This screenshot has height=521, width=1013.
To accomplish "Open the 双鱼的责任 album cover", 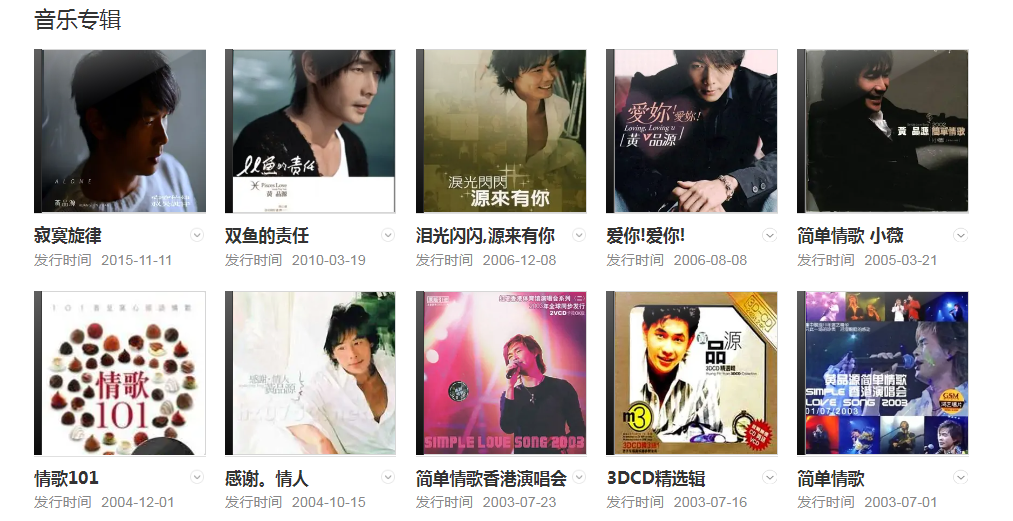I will (311, 131).
